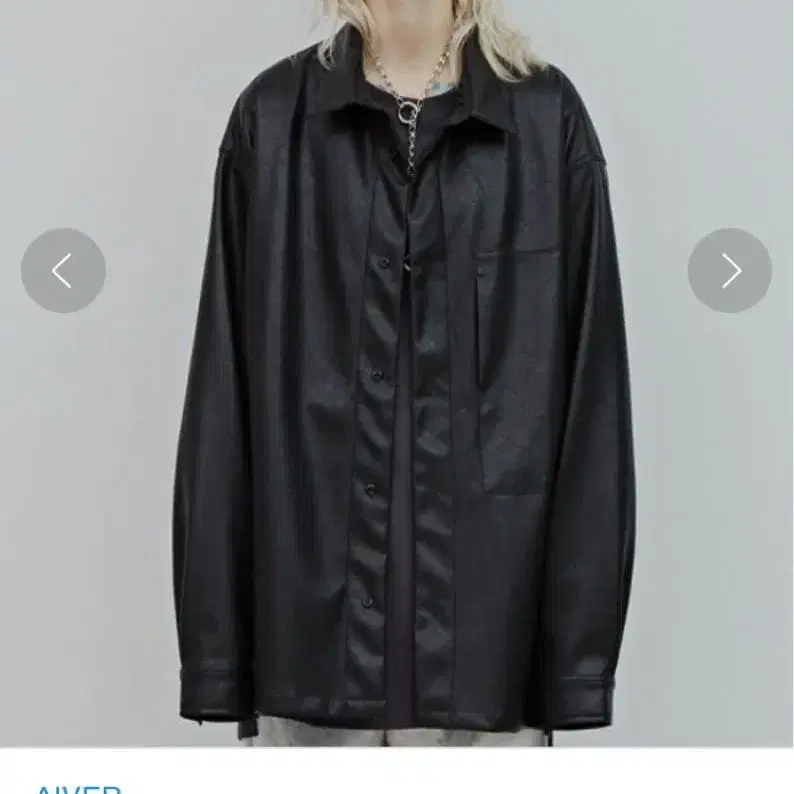Go to the previous product image

pyautogui.click(x=63, y=271)
